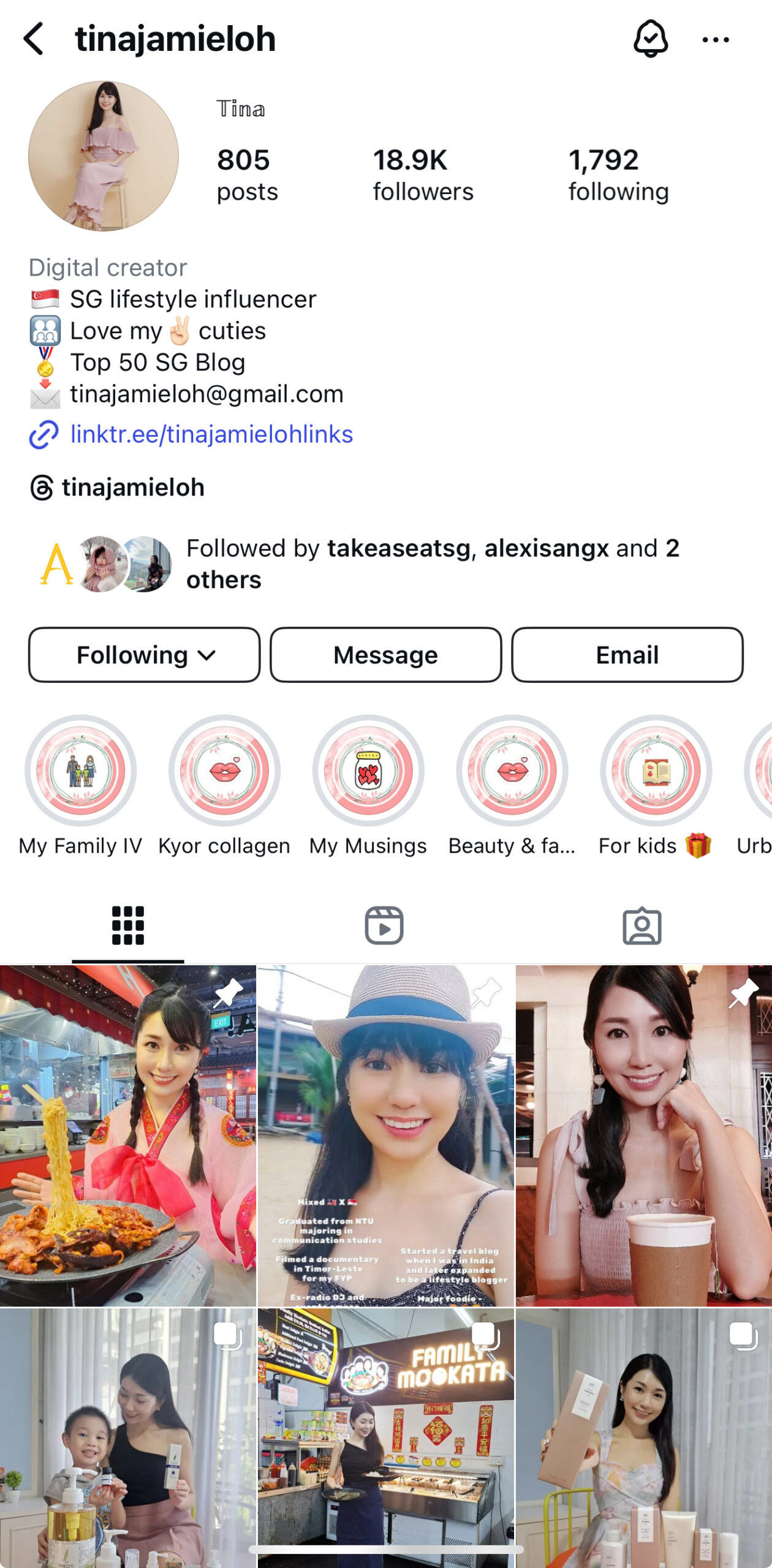
Task: Open the For kids highlight
Action: pos(656,771)
